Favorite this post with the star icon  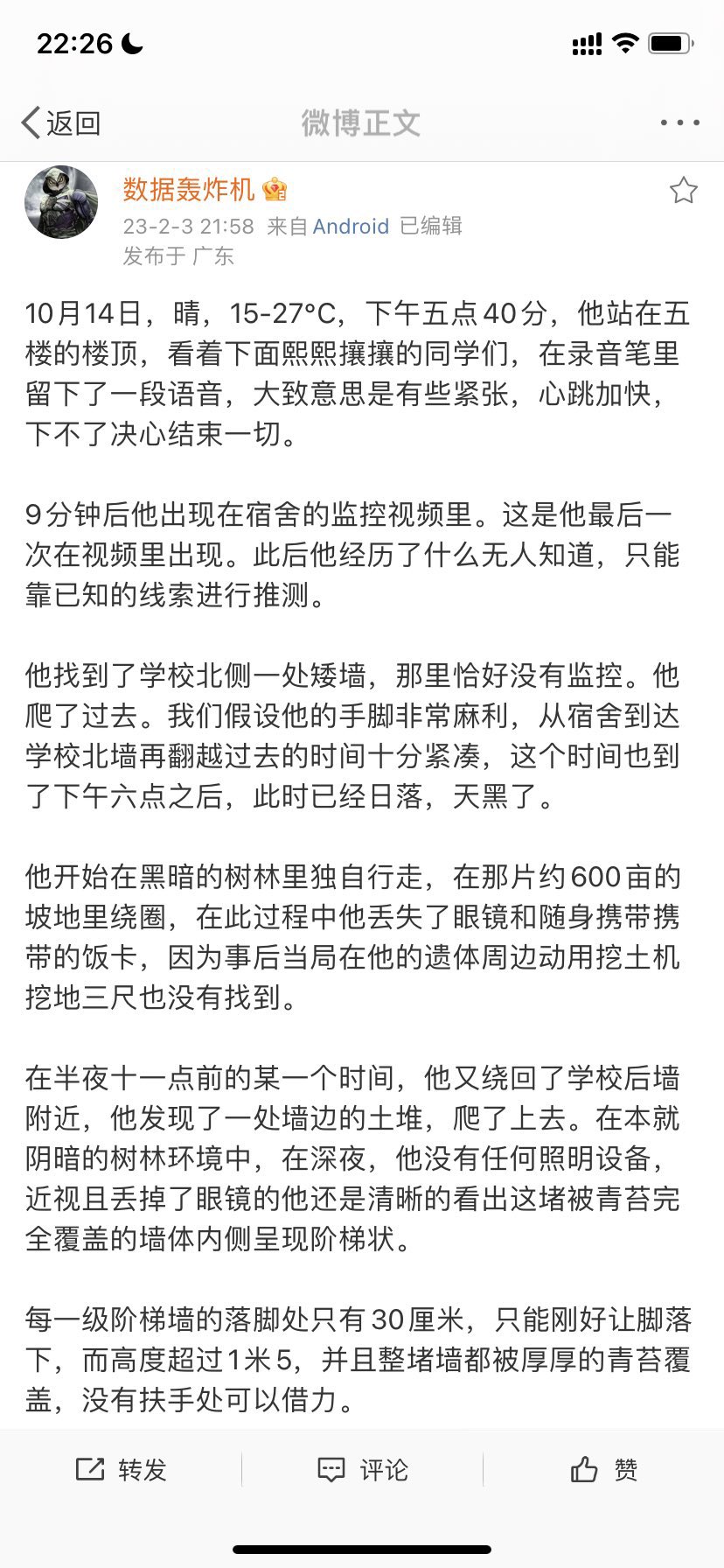683,190
